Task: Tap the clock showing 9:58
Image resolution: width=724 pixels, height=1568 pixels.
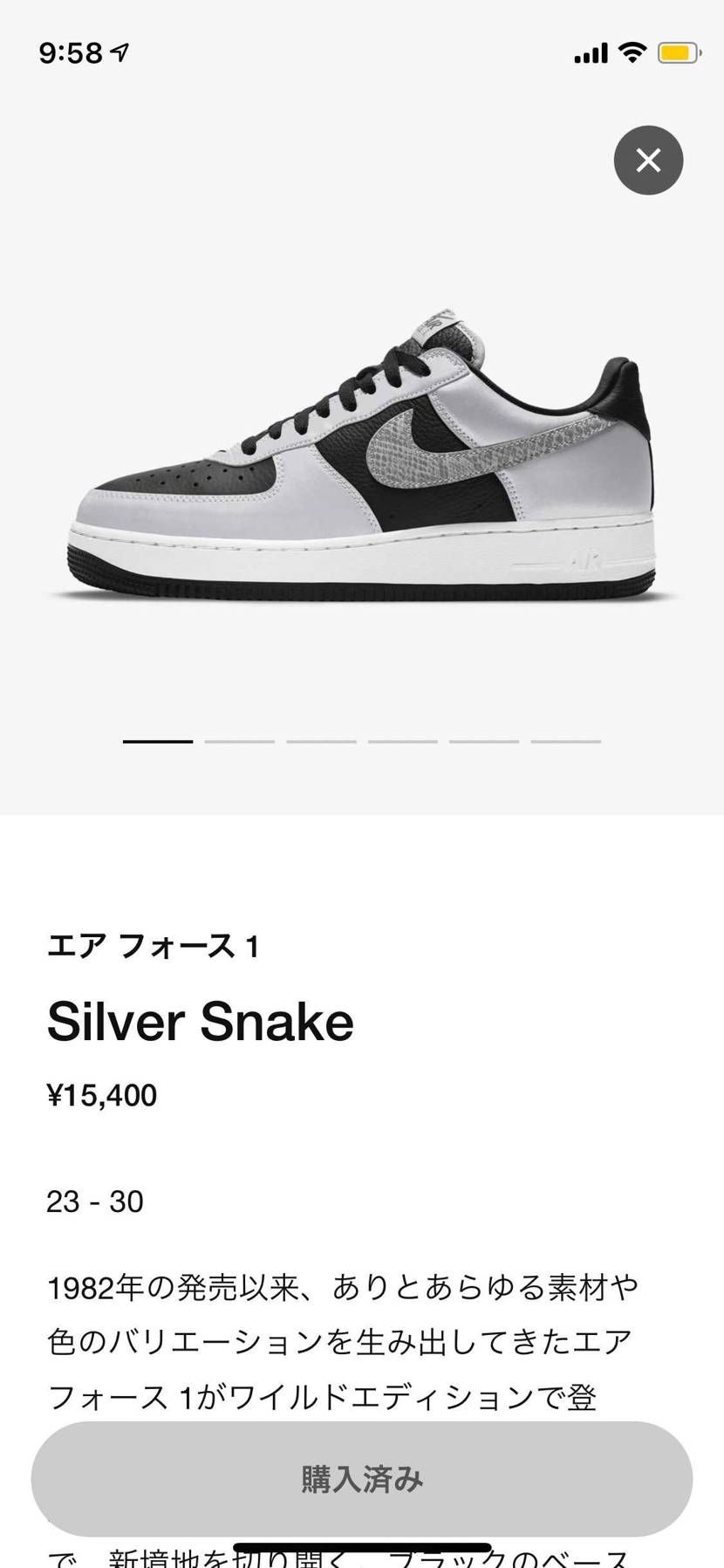Action: click(x=68, y=52)
